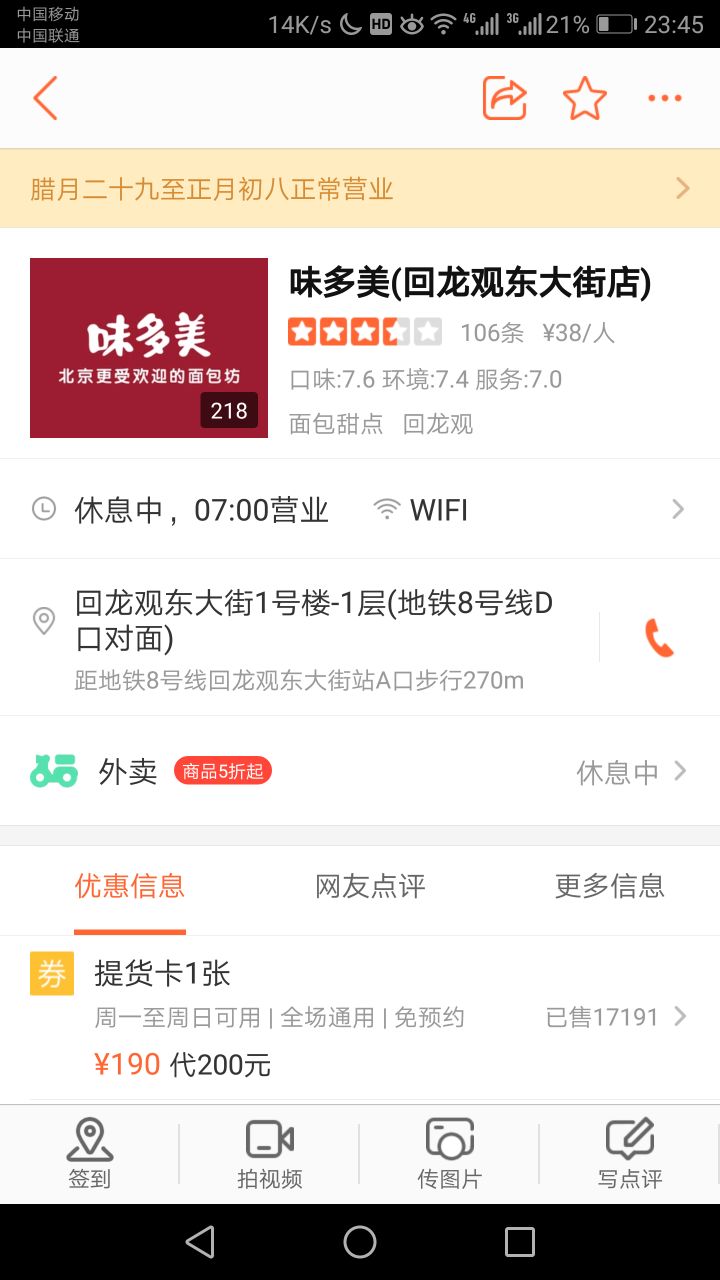Viewport: 720px width, 1280px height.
Task: Open the 外卖 takeout row
Action: pyautogui.click(x=360, y=771)
